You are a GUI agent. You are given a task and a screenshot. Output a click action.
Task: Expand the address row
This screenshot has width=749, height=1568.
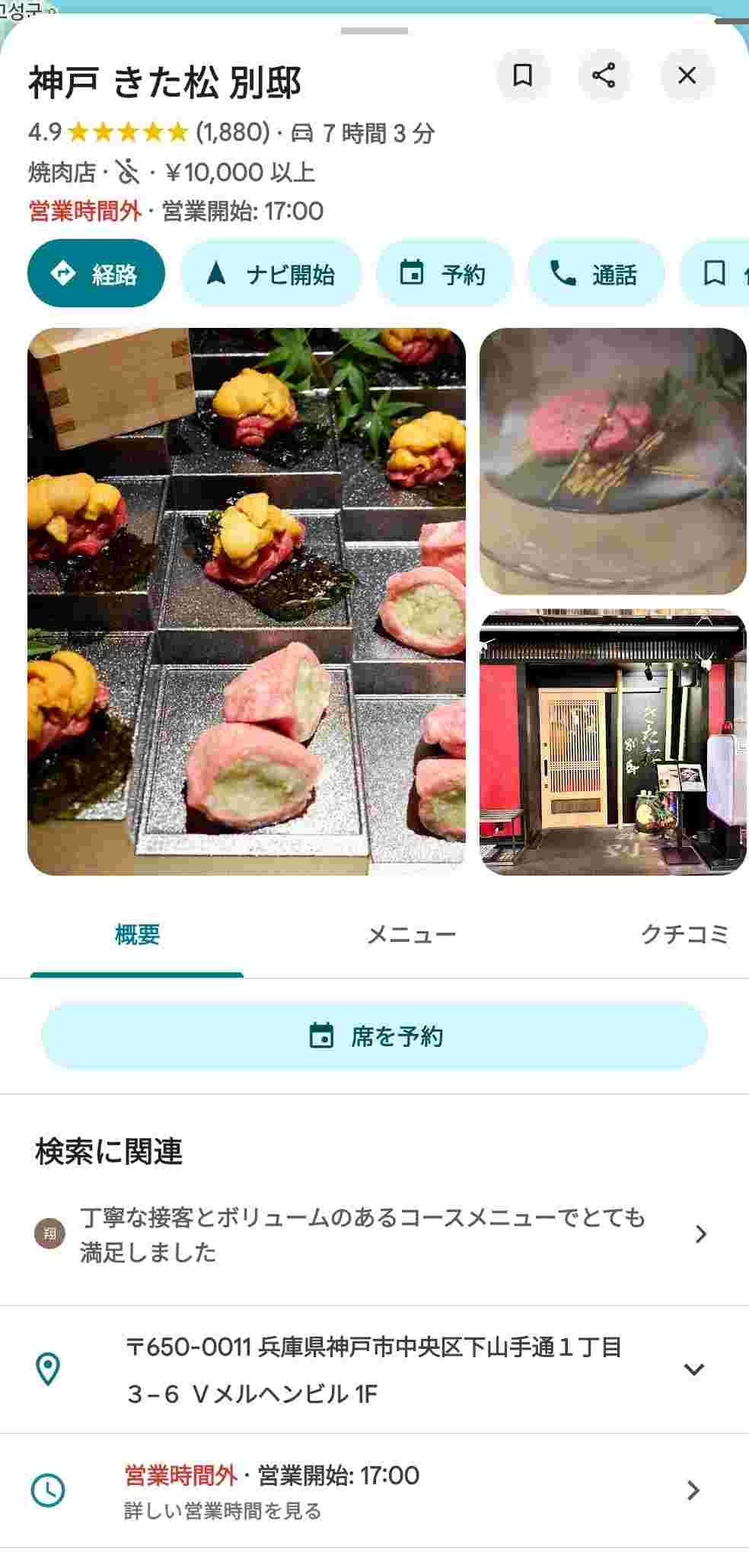693,1370
